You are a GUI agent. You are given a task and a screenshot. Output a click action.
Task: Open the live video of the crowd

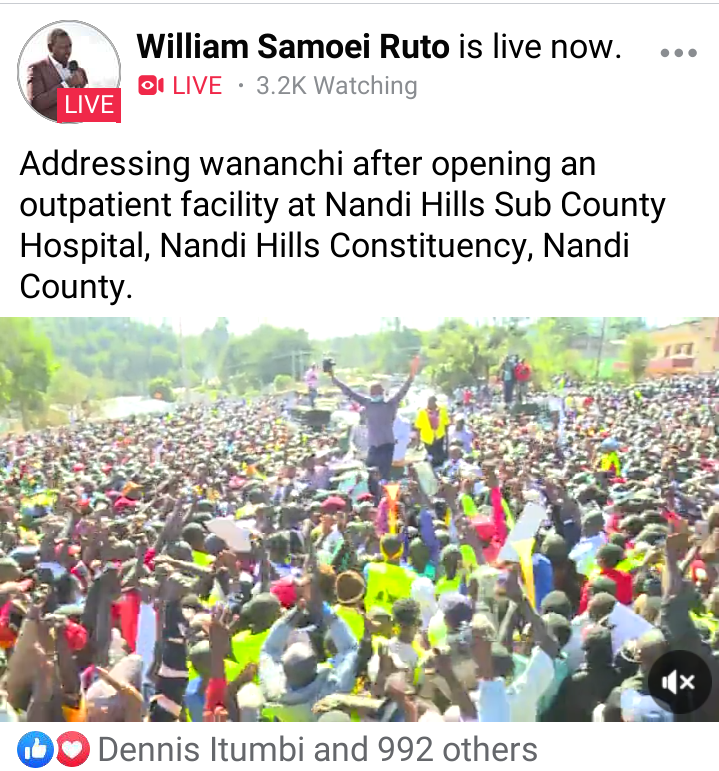pos(359,520)
